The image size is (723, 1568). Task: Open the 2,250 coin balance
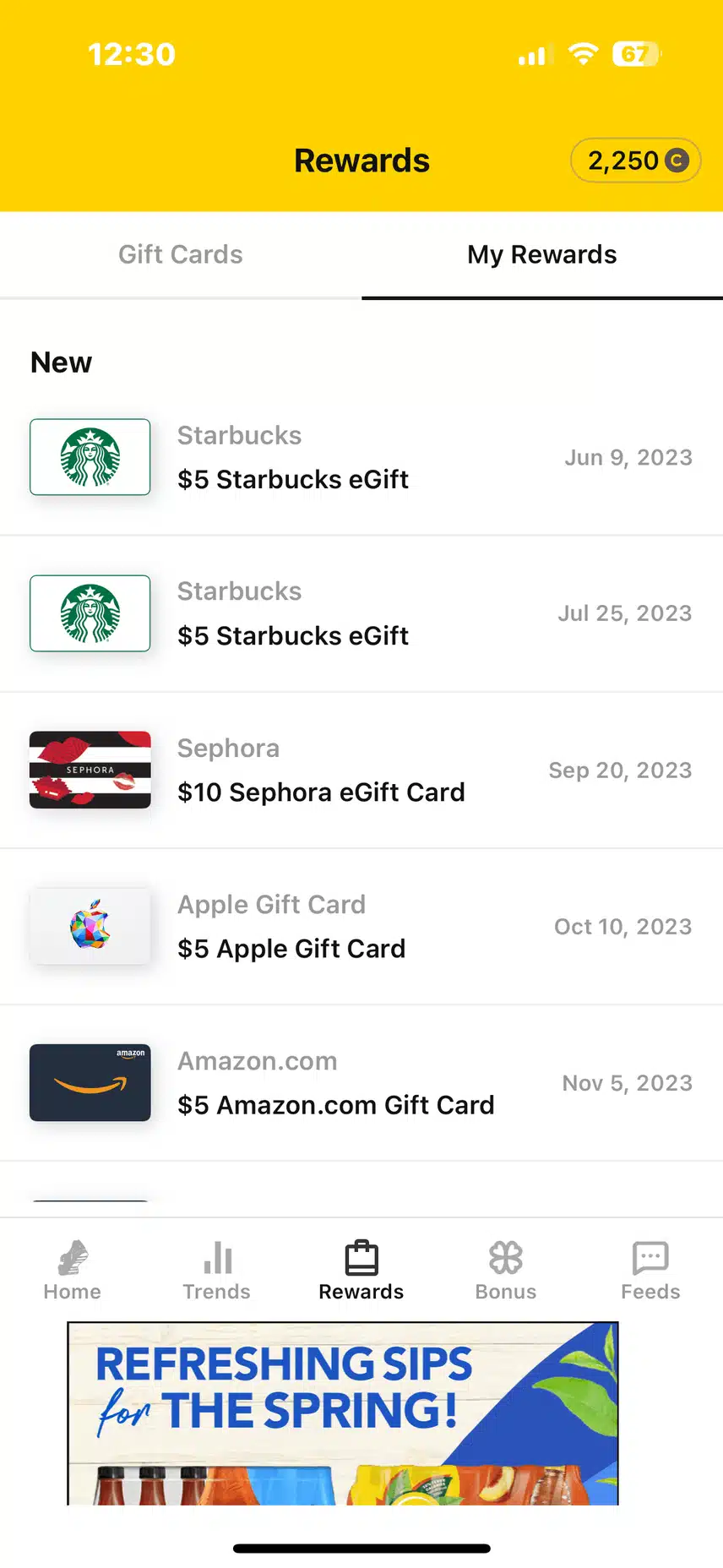point(636,161)
